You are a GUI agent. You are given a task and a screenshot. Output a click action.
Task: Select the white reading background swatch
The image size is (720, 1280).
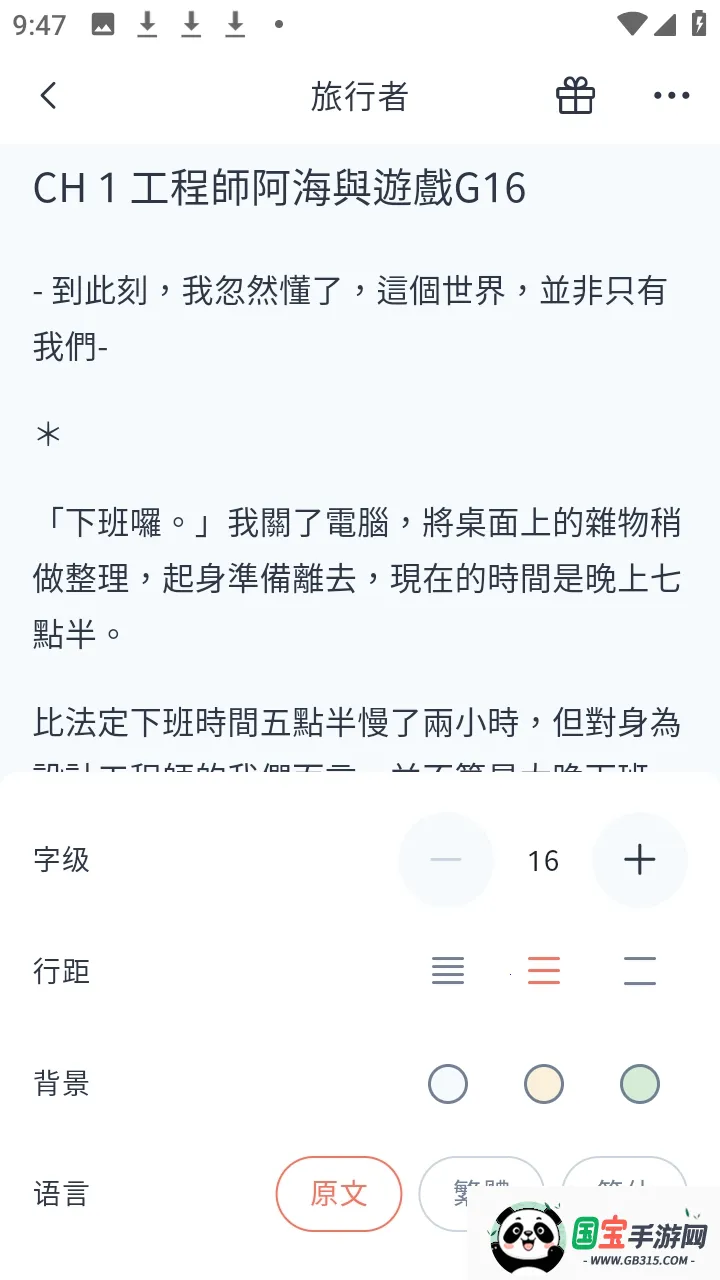click(x=448, y=1084)
